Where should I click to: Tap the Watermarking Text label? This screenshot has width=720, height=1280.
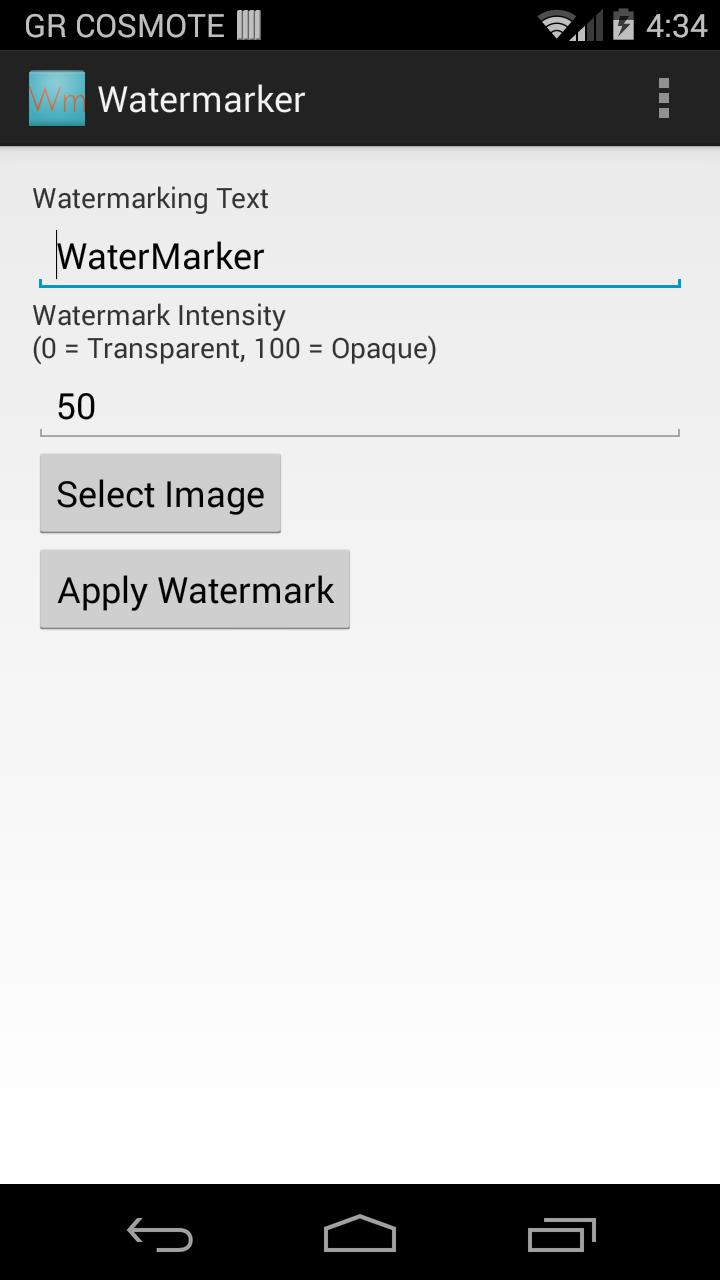tap(150, 198)
